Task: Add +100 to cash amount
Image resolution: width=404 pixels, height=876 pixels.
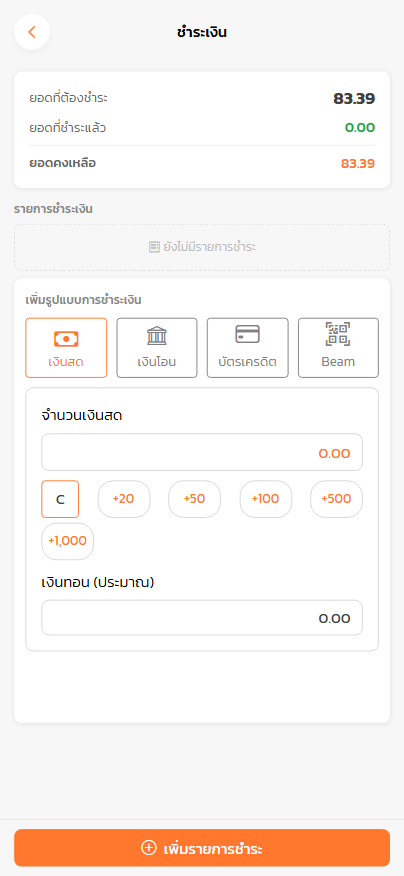Action: 265,499
